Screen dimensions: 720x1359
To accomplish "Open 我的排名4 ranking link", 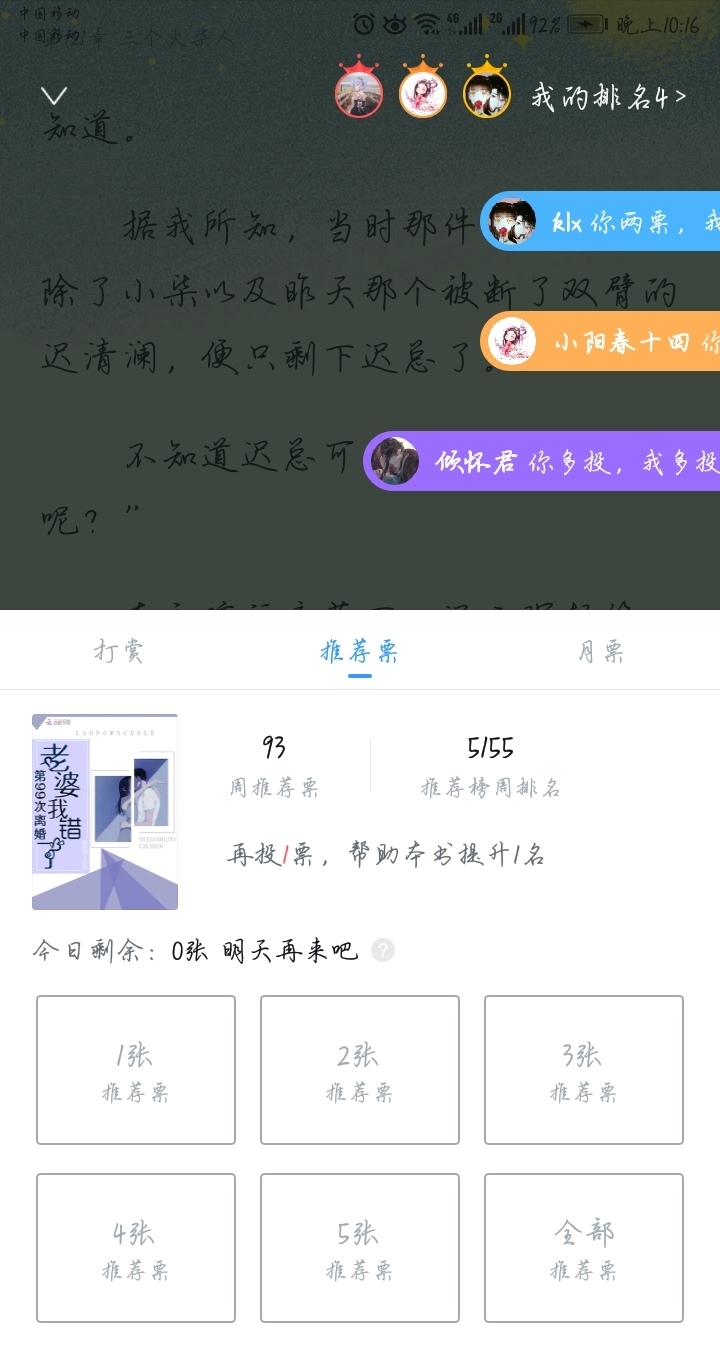I will tap(608, 97).
